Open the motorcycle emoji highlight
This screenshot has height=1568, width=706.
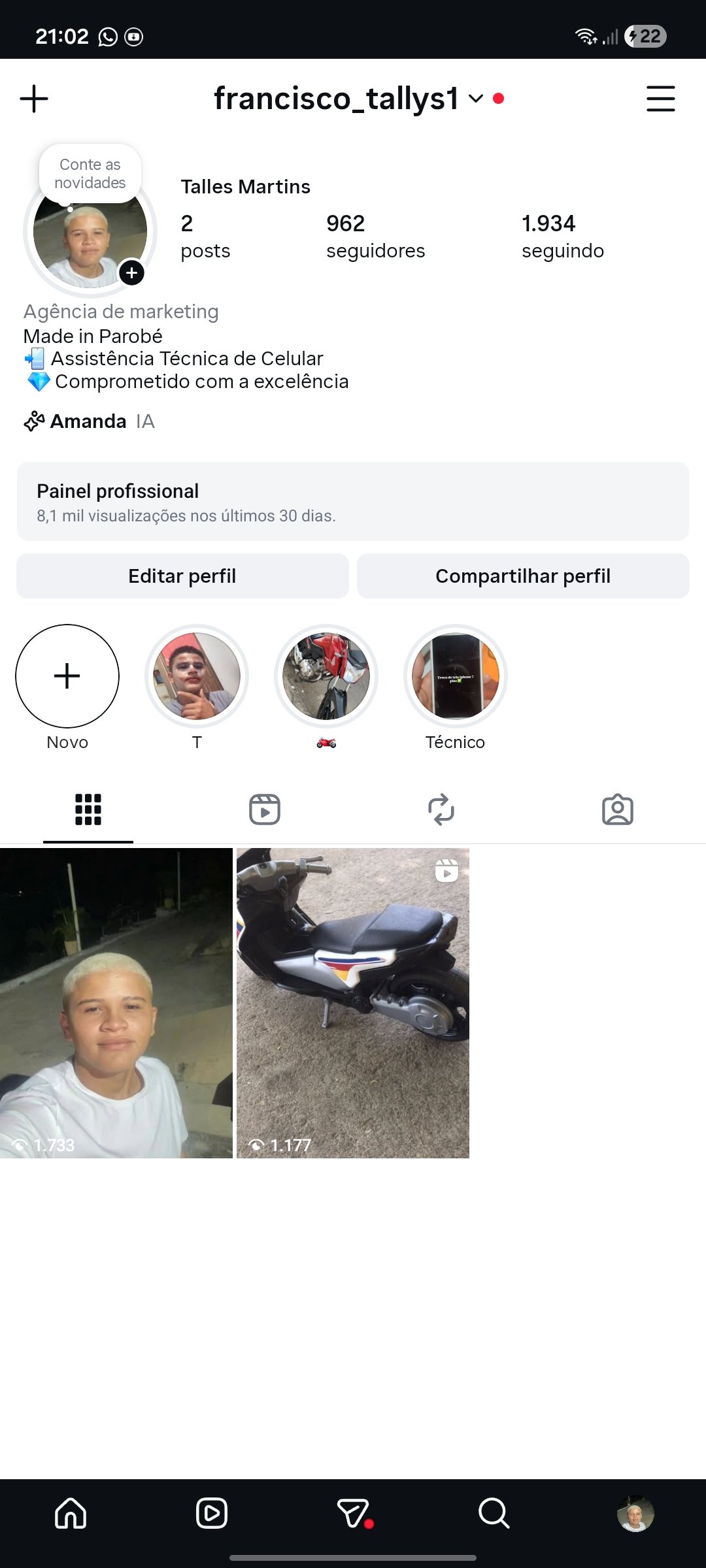click(x=326, y=676)
